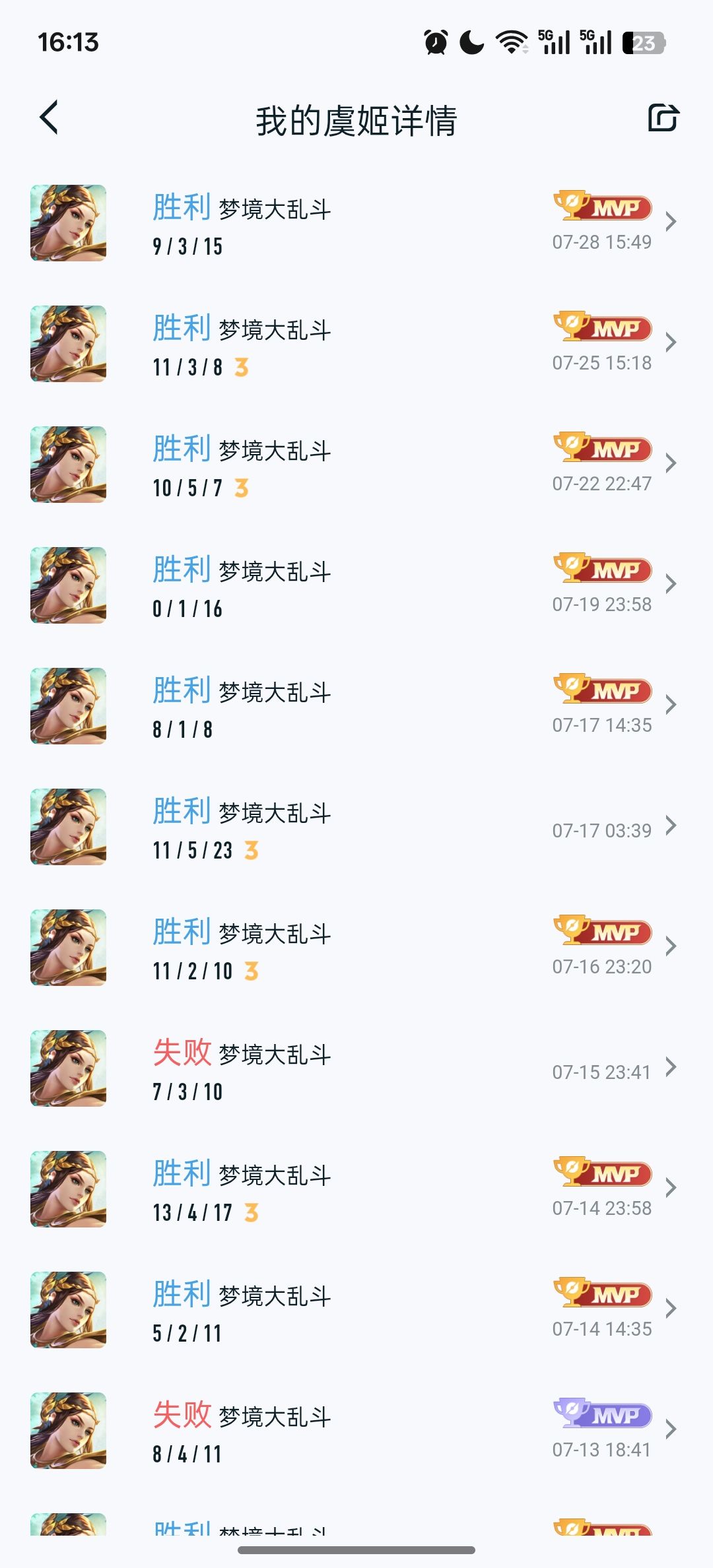
Task: Open the 07-16 23:20 match record
Action: click(356, 948)
